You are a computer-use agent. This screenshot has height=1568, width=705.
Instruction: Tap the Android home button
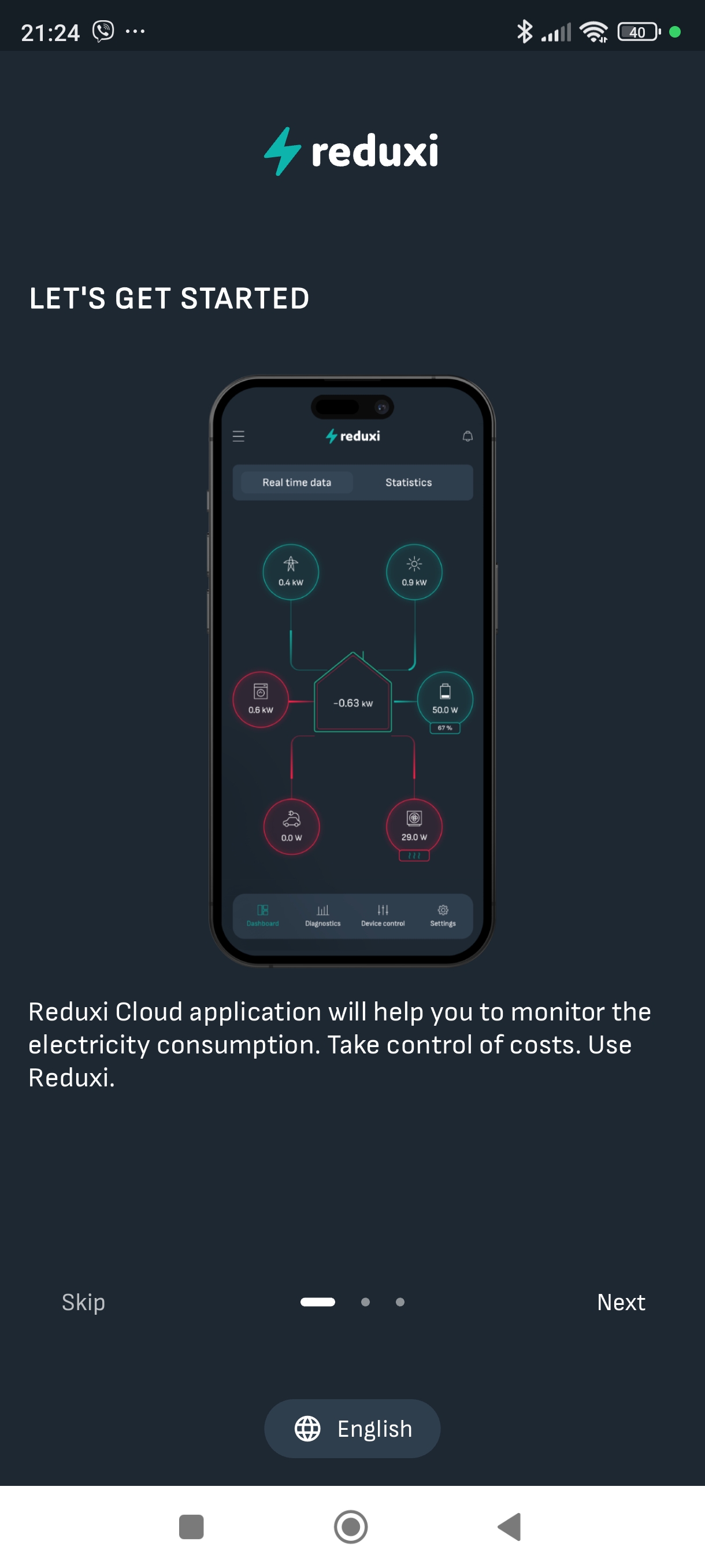351,1526
